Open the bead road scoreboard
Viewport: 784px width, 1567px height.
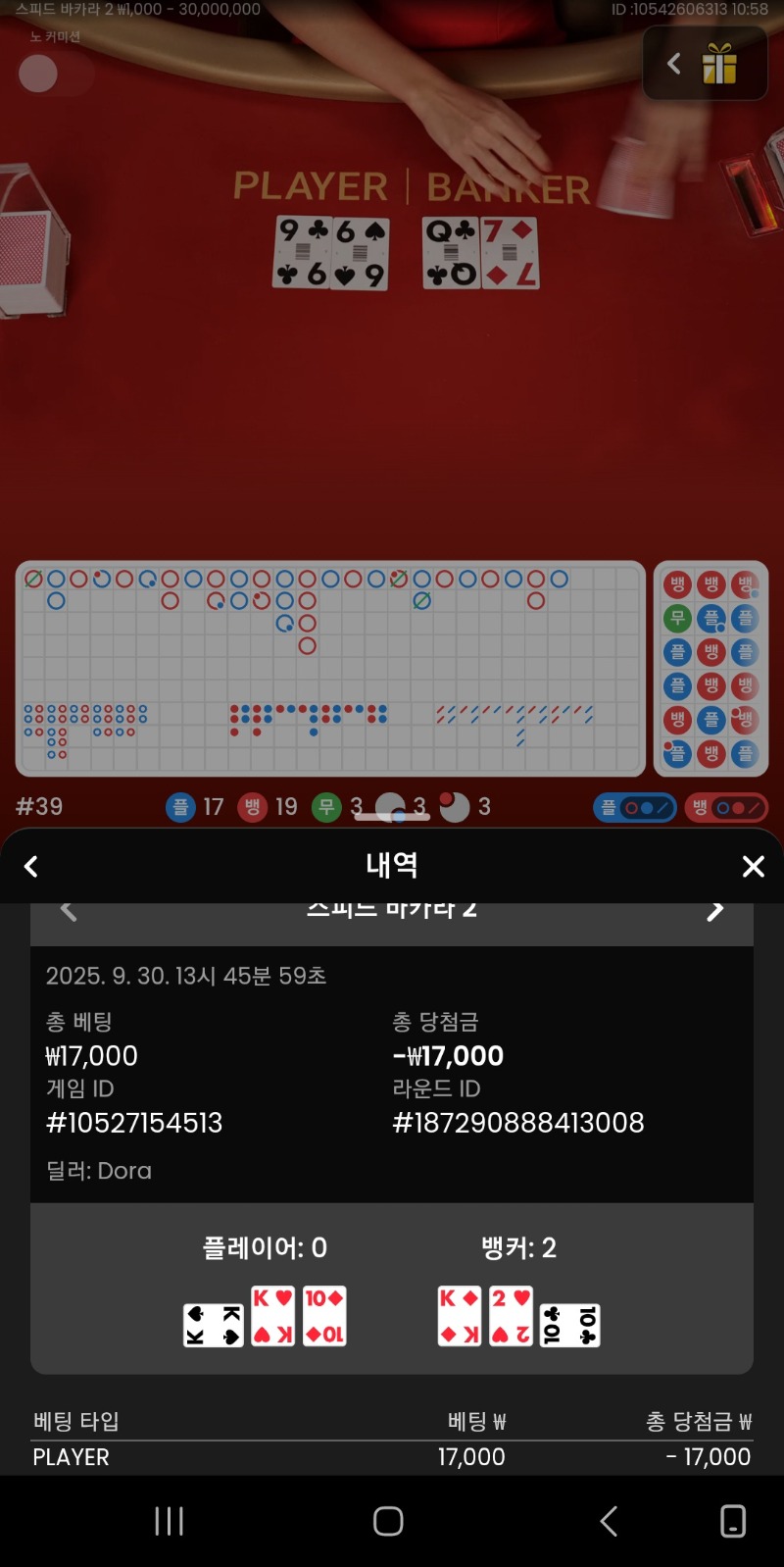(x=710, y=668)
